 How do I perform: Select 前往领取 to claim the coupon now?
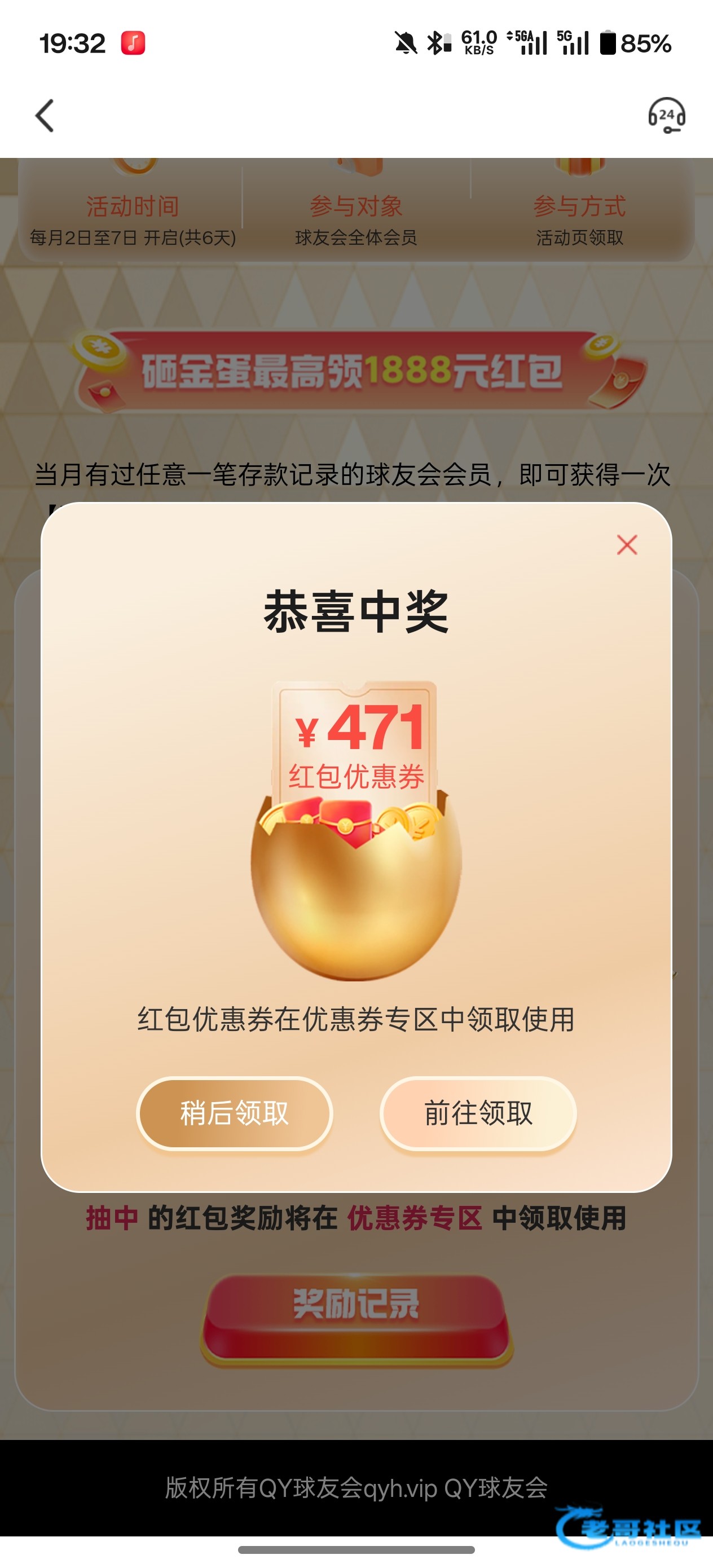[x=478, y=1113]
